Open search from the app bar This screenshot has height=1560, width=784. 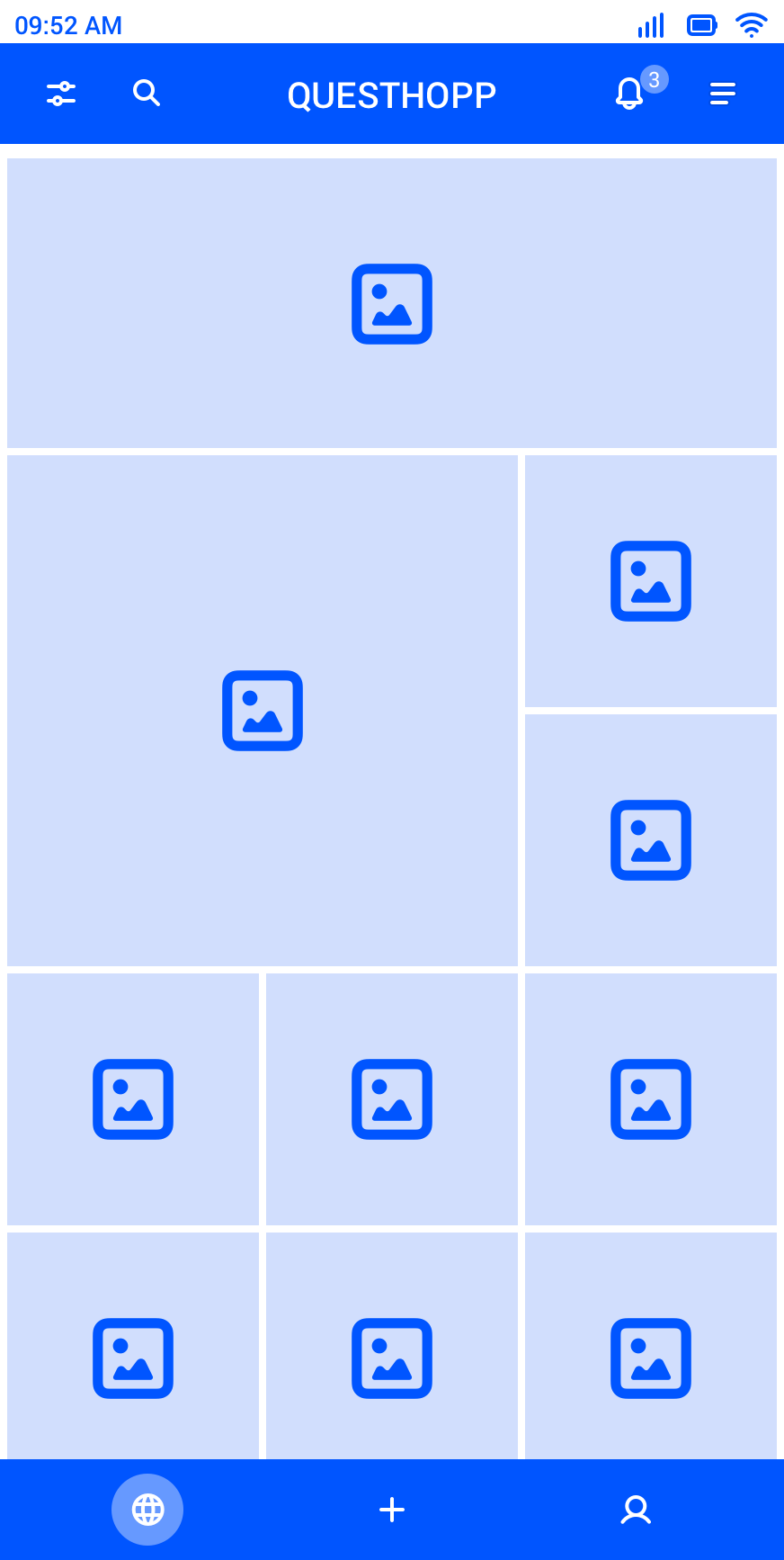146,93
